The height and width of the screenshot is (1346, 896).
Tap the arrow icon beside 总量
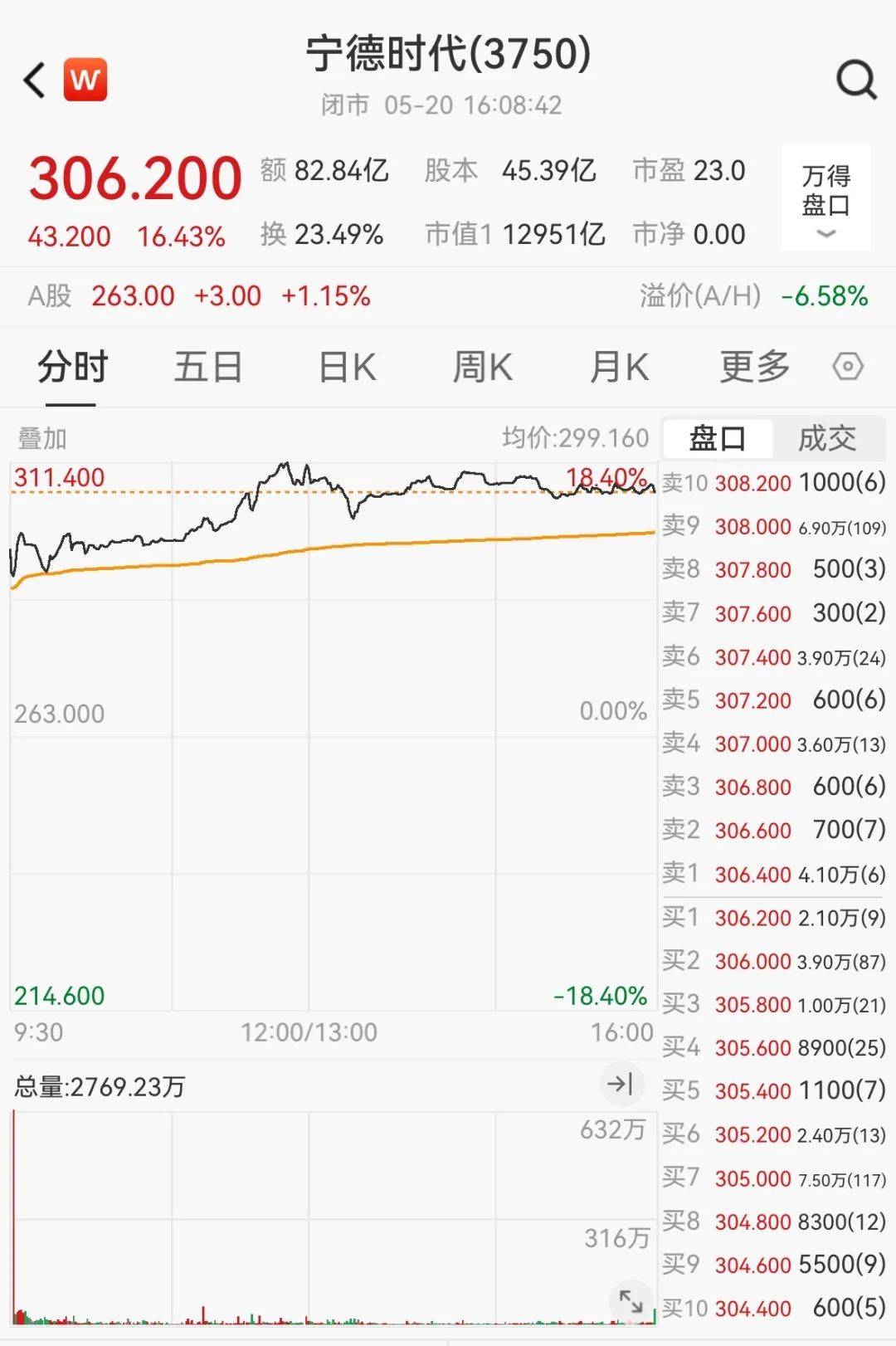coord(620,1084)
